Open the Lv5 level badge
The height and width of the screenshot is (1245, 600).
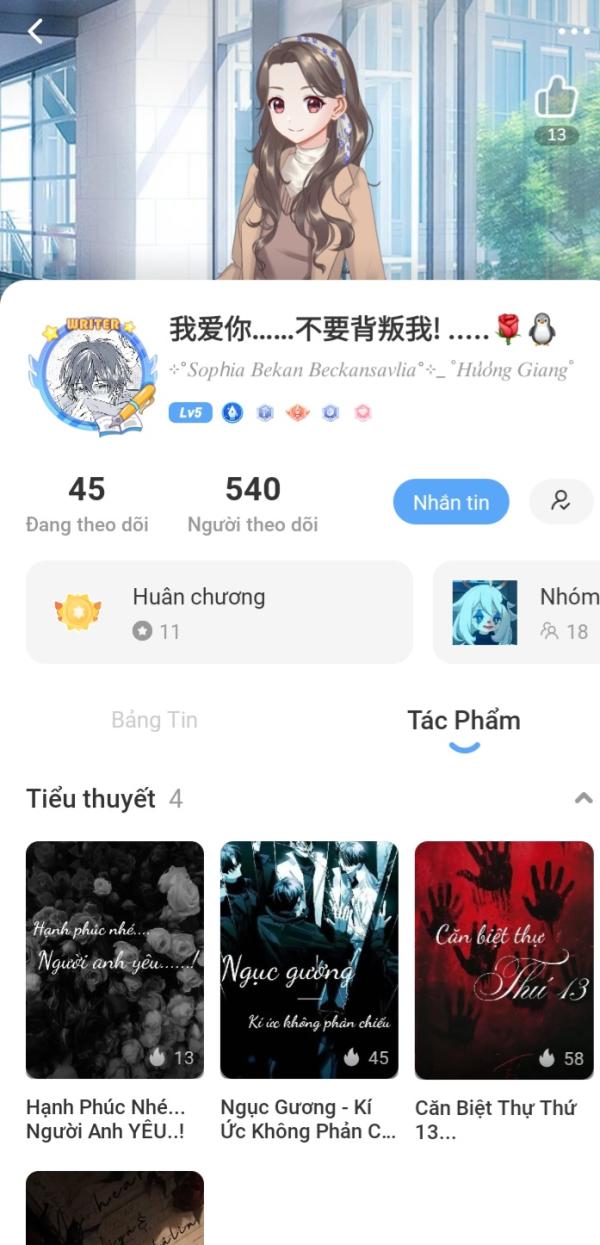pyautogui.click(x=190, y=412)
